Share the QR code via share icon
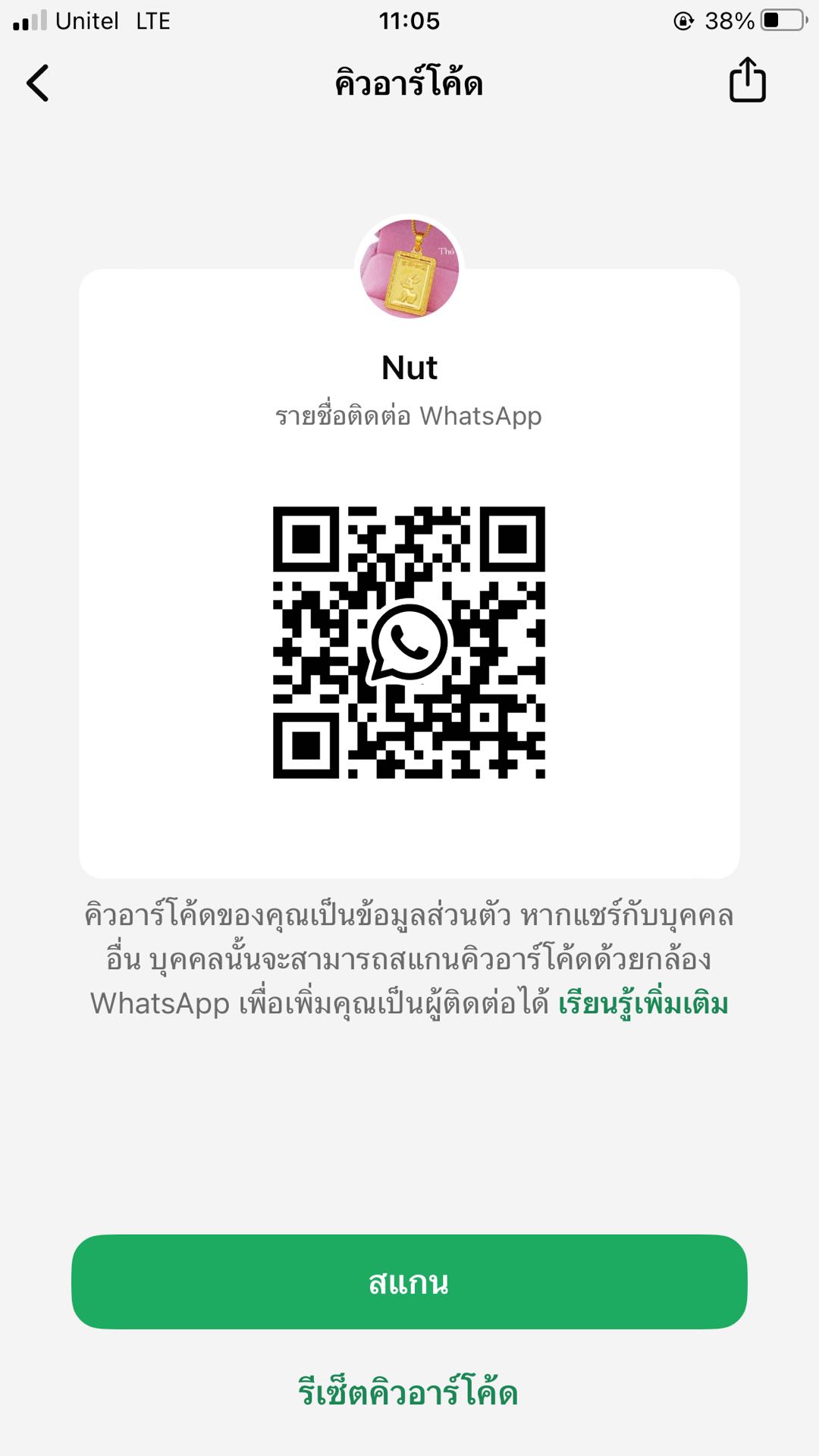The width and height of the screenshot is (819, 1456). tap(747, 80)
